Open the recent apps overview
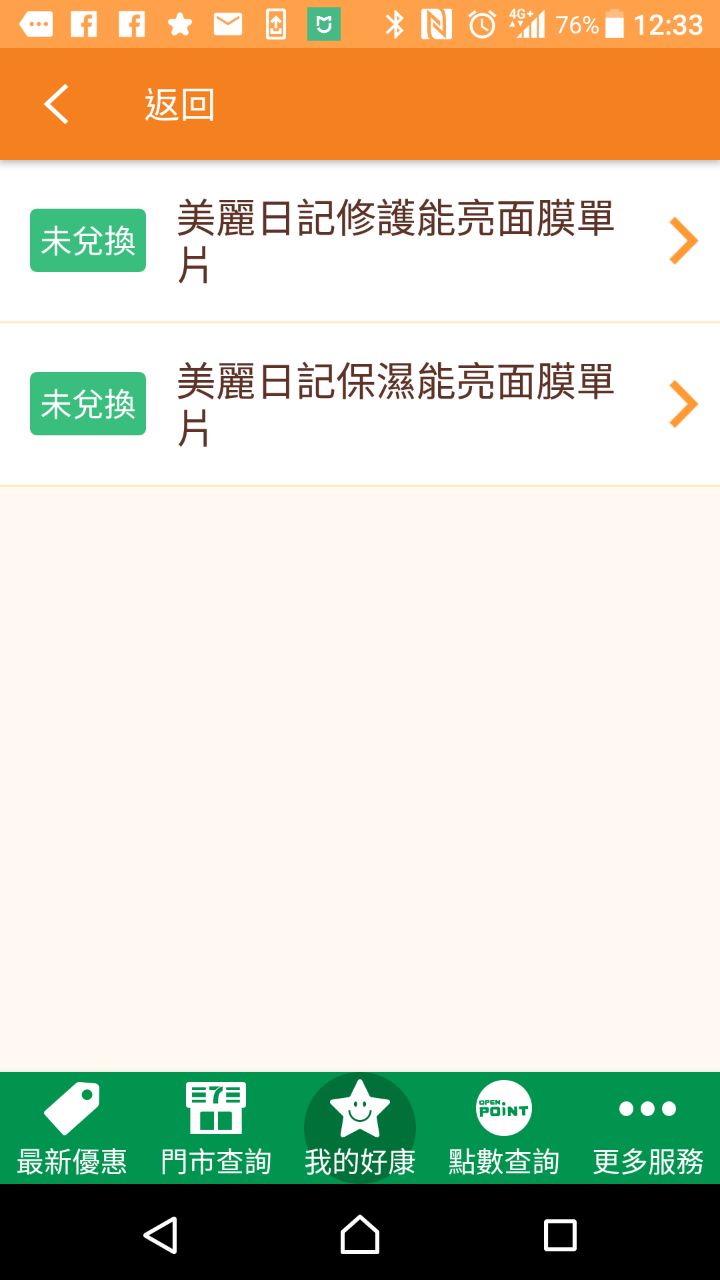 (560, 1235)
